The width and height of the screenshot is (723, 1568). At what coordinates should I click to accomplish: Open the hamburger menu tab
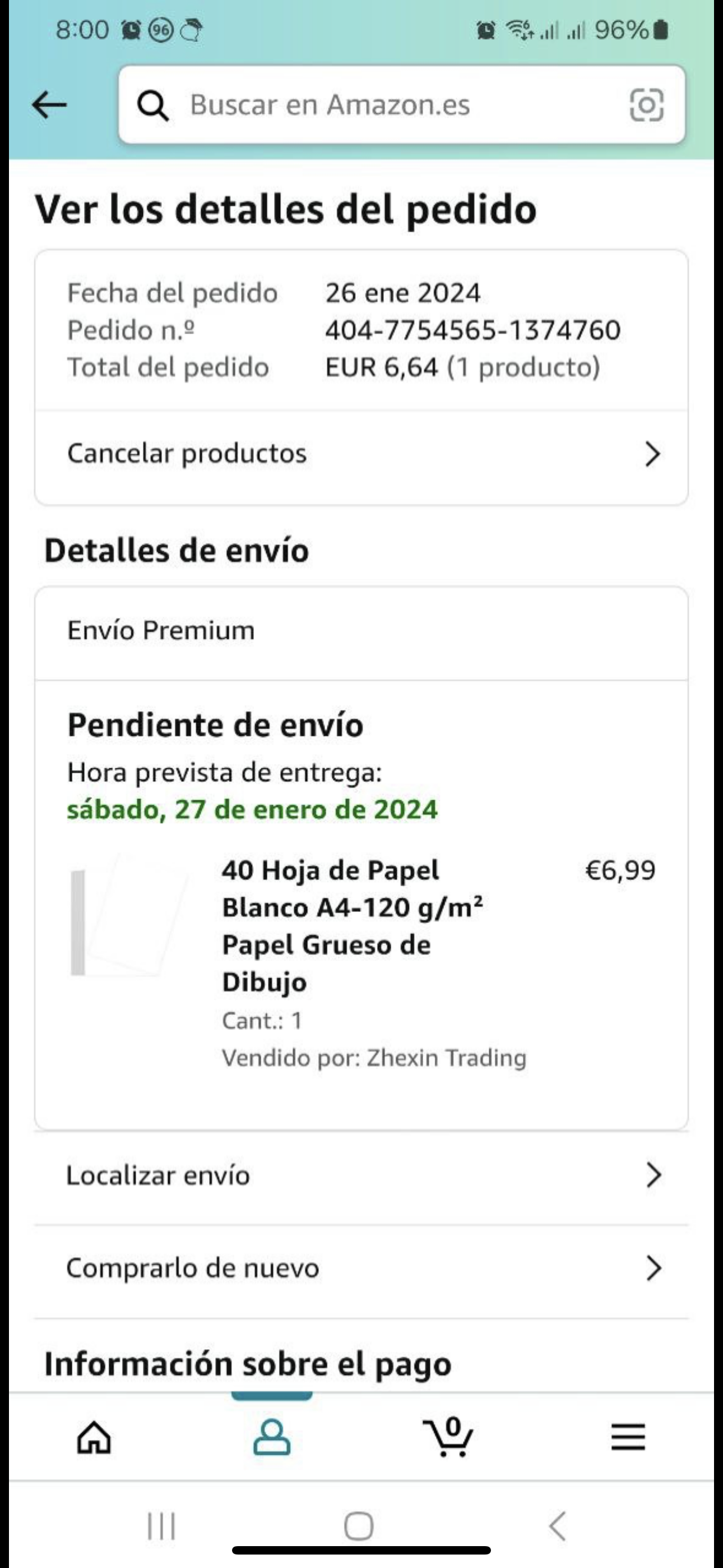click(x=628, y=1437)
